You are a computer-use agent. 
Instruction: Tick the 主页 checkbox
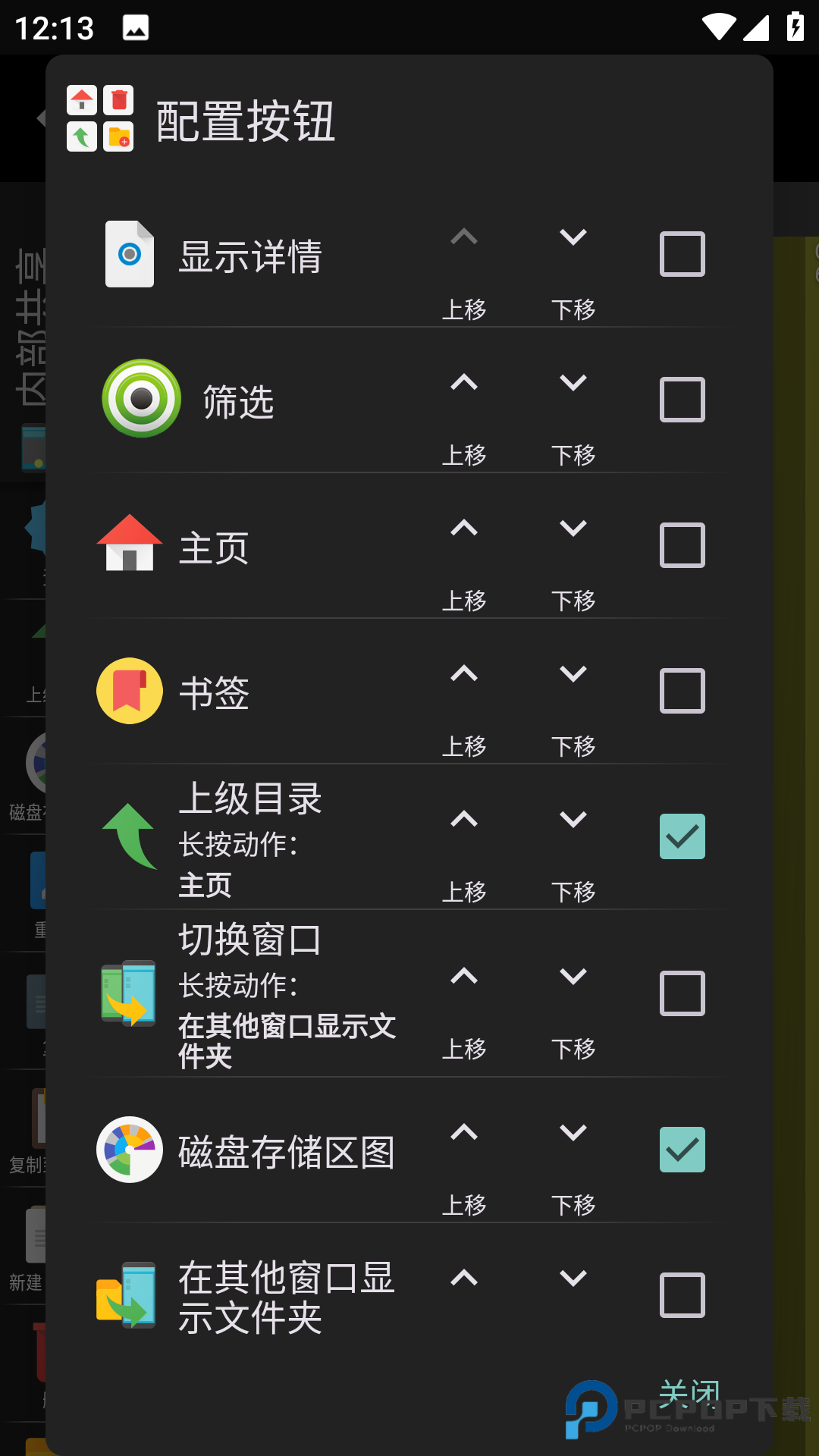tap(682, 545)
